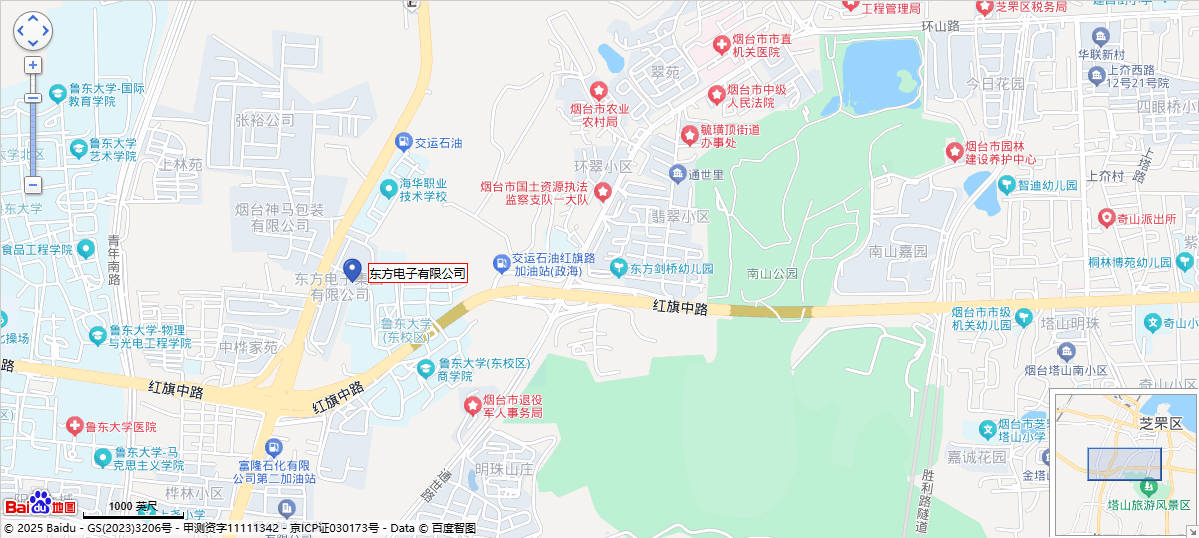This screenshot has width=1199, height=538.
Task: Tap the zoom level slider handle
Action: (x=33, y=98)
